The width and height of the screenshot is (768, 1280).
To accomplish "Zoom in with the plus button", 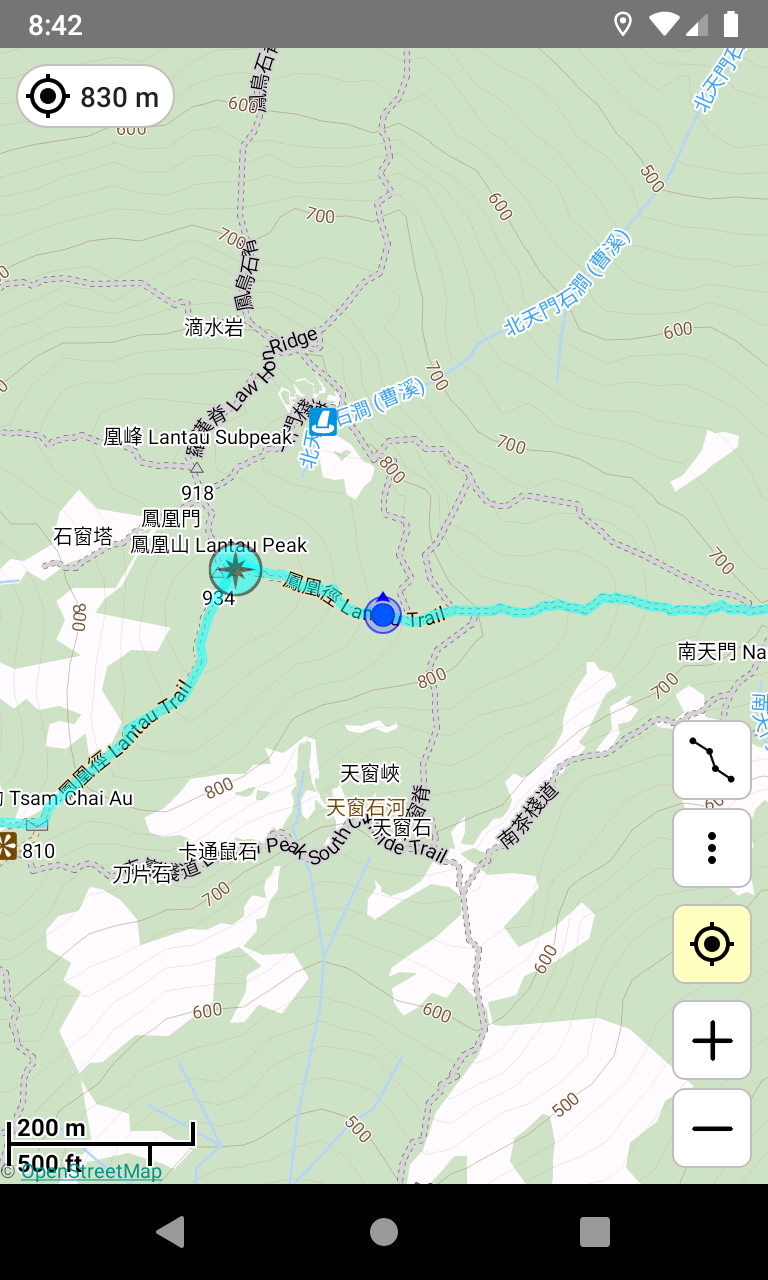I will (x=712, y=1040).
